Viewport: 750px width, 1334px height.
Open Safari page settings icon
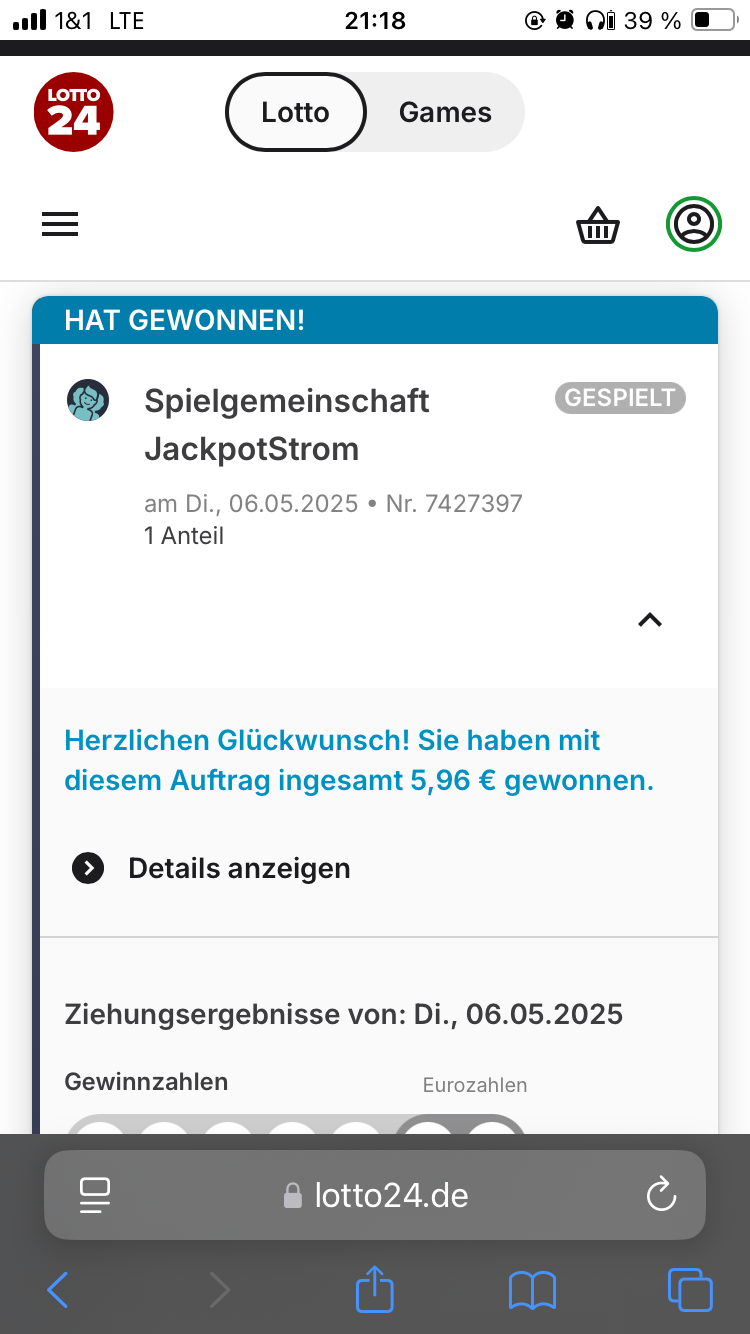point(95,1195)
